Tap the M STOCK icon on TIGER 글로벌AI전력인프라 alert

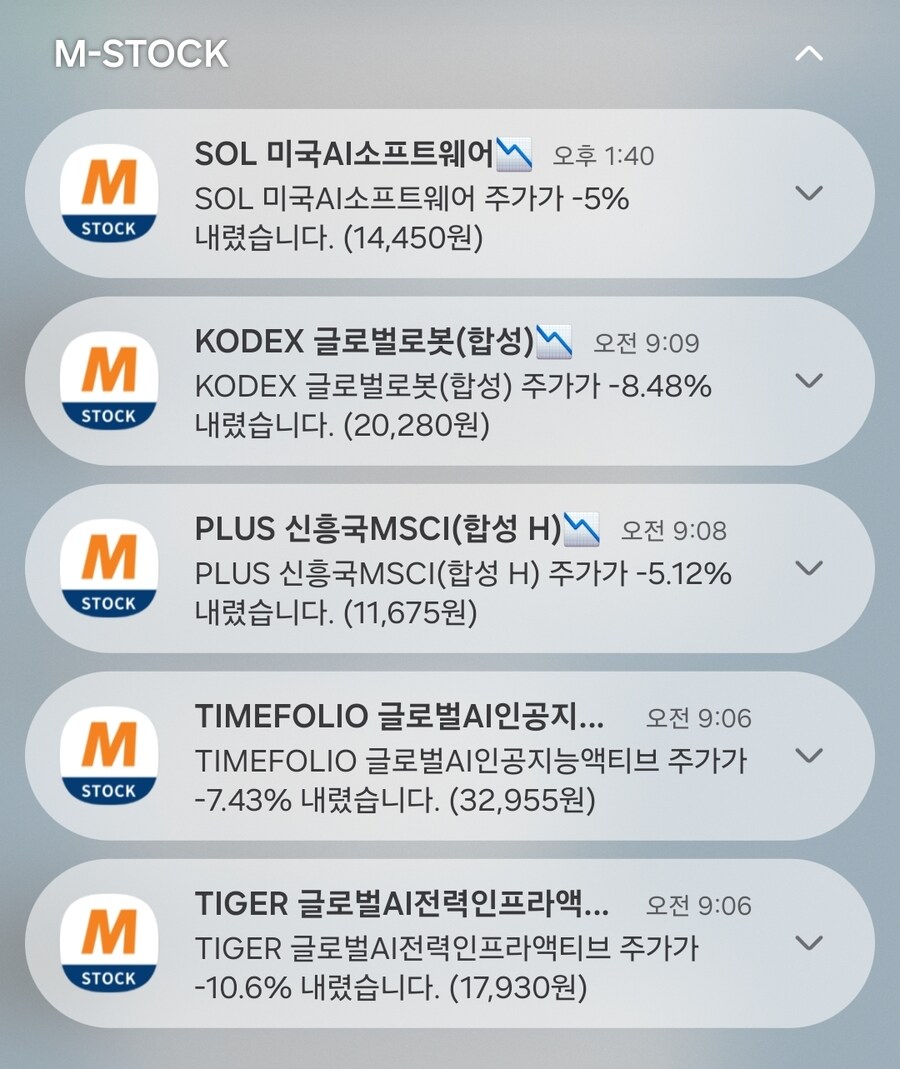(x=108, y=943)
